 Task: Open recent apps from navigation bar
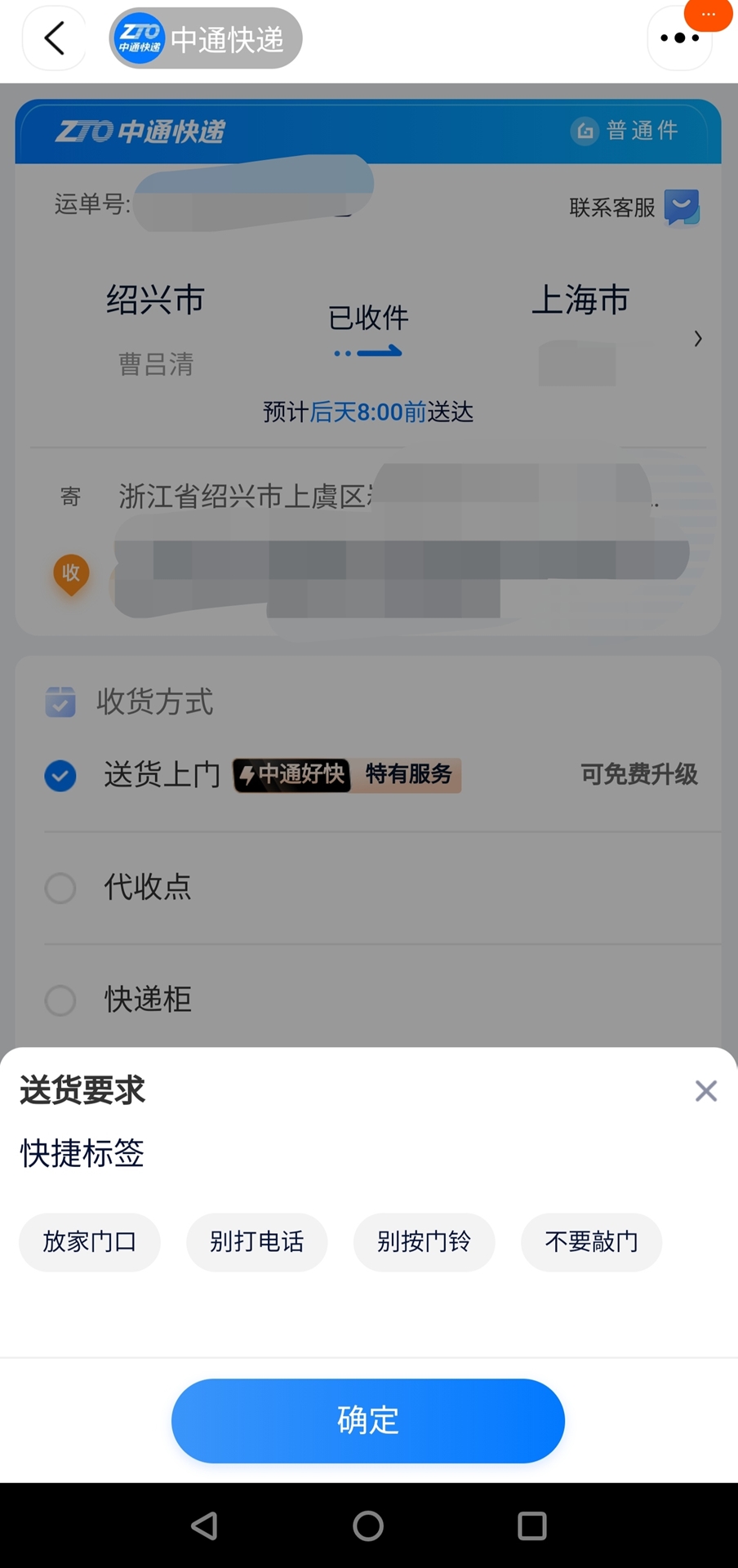point(532,1526)
